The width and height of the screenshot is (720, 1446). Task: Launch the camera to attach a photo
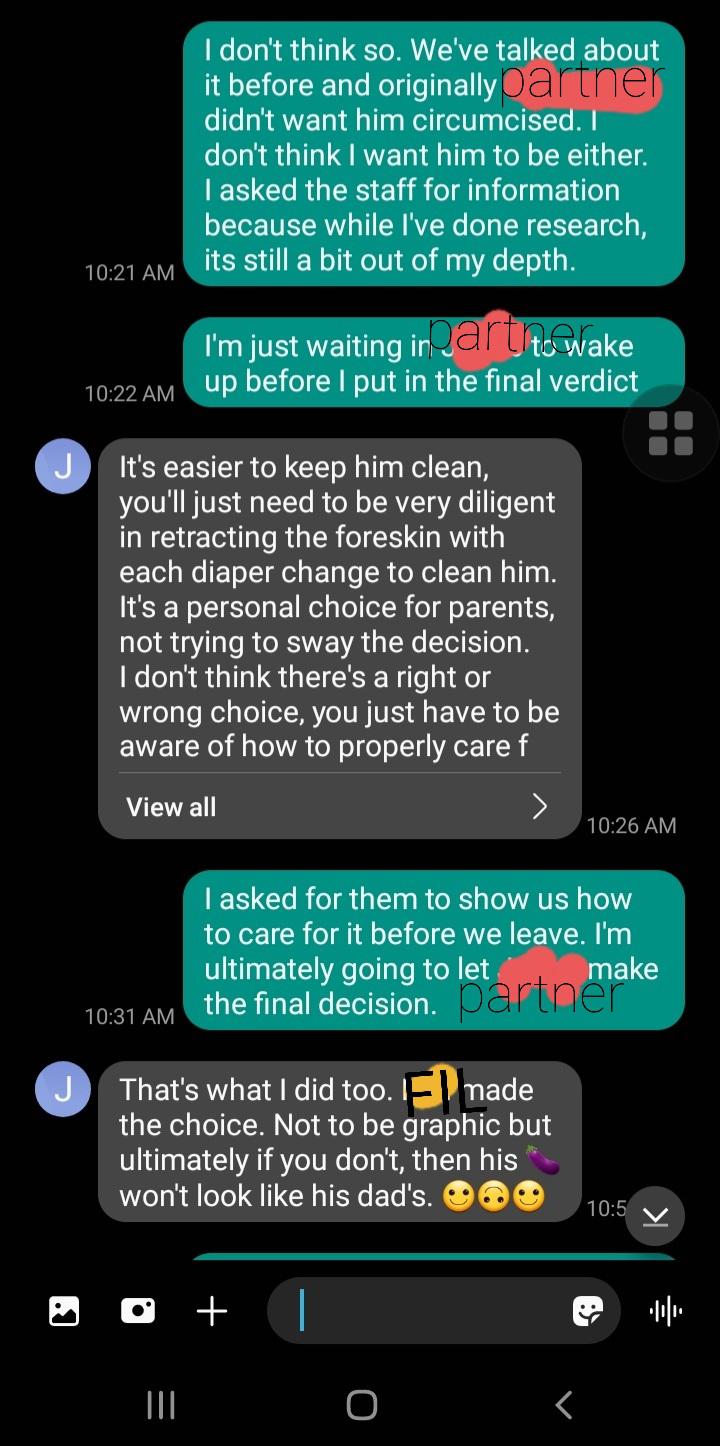[x=138, y=1311]
